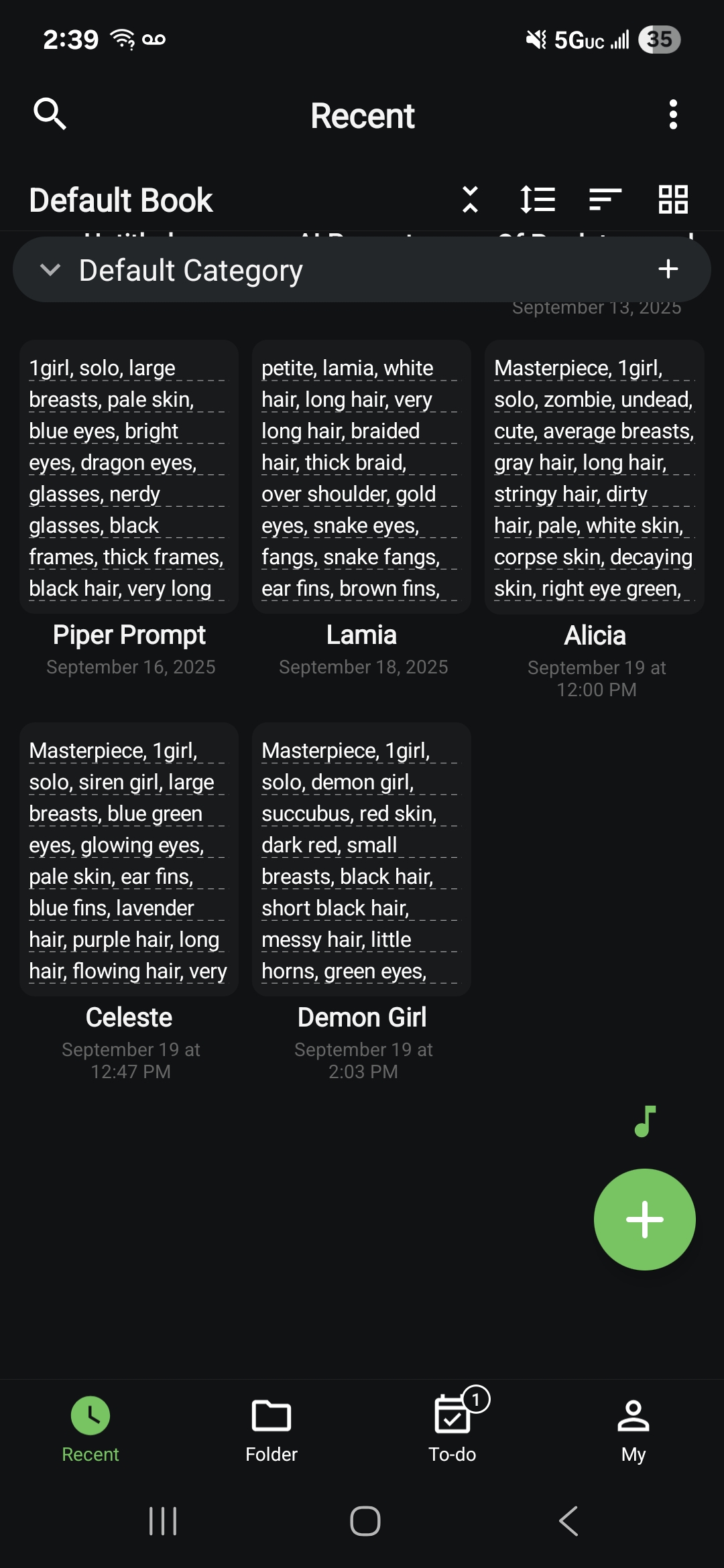This screenshot has height=1568, width=724.
Task: Switch to the To-do tab
Action: click(x=452, y=1430)
